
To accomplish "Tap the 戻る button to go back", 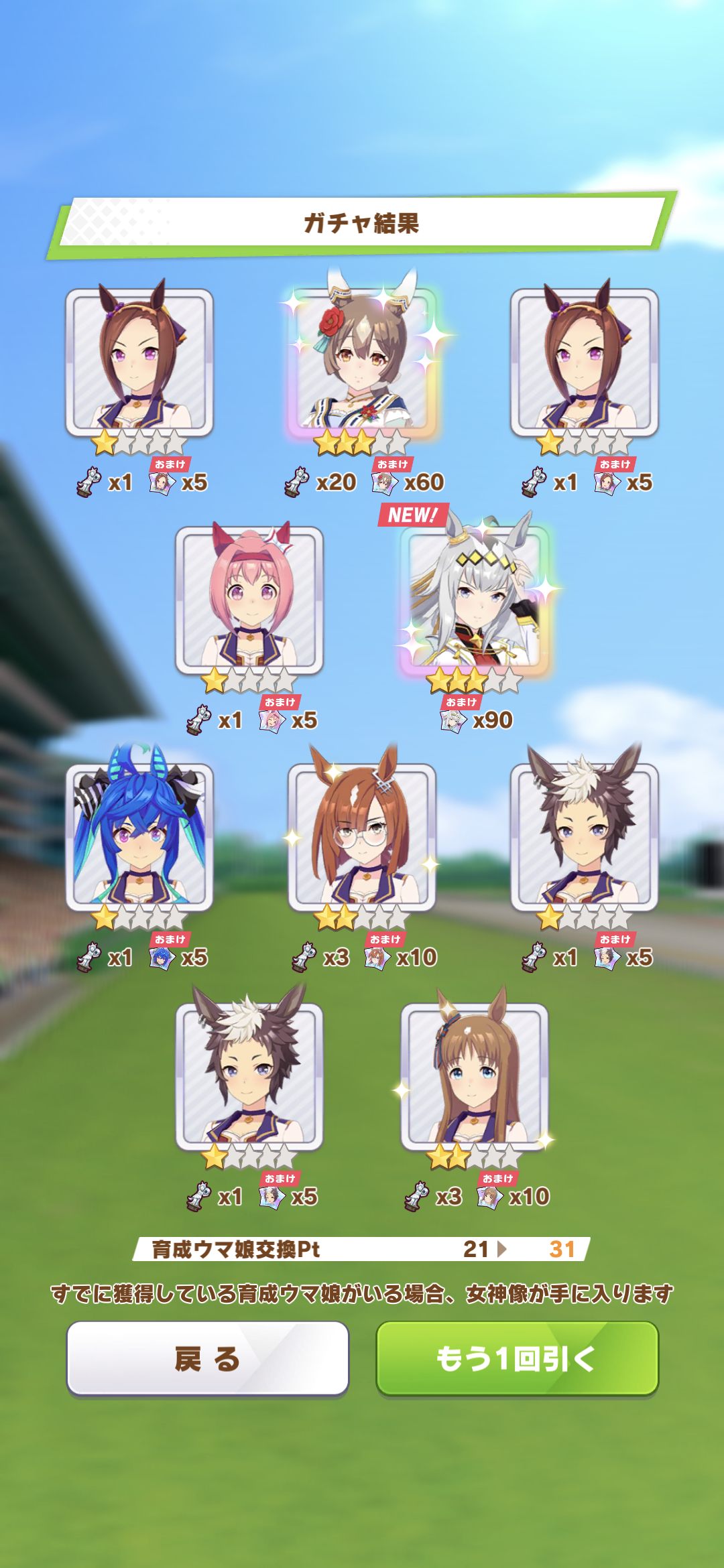I will 207,1358.
